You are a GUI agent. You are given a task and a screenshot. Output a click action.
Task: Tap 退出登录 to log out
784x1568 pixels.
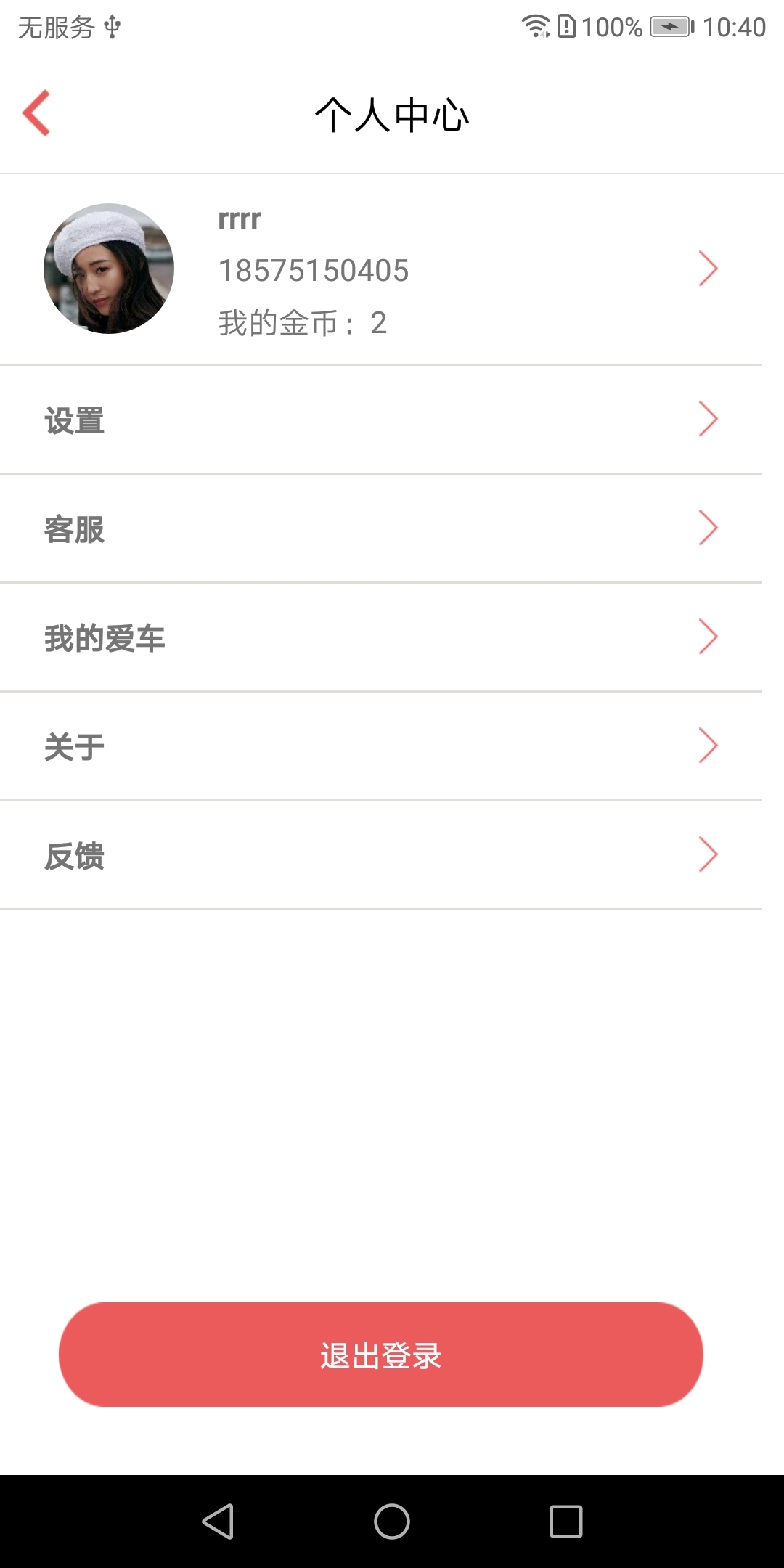[381, 1355]
